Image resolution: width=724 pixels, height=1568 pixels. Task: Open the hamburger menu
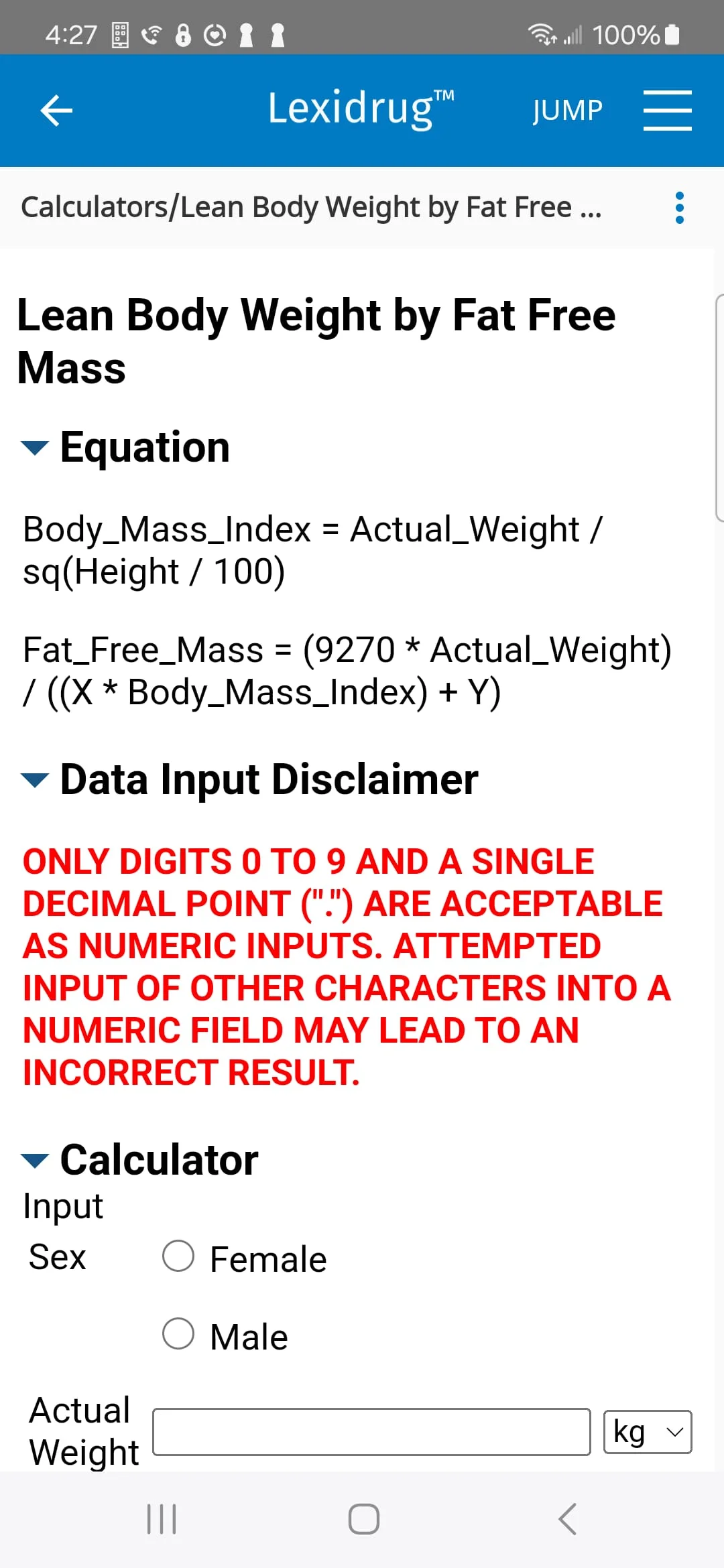coord(667,111)
